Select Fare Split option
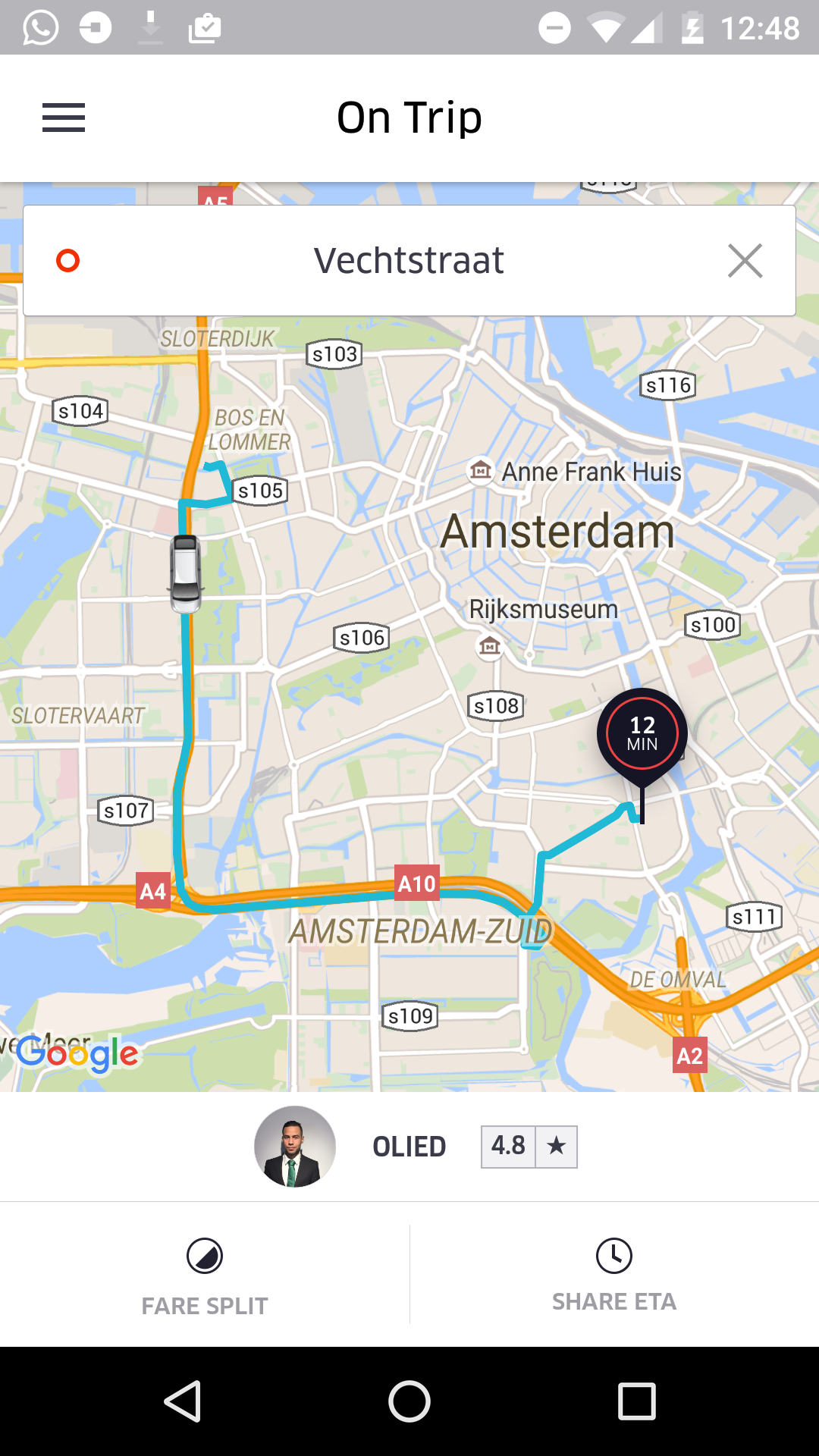The image size is (819, 1456). 205,1274
